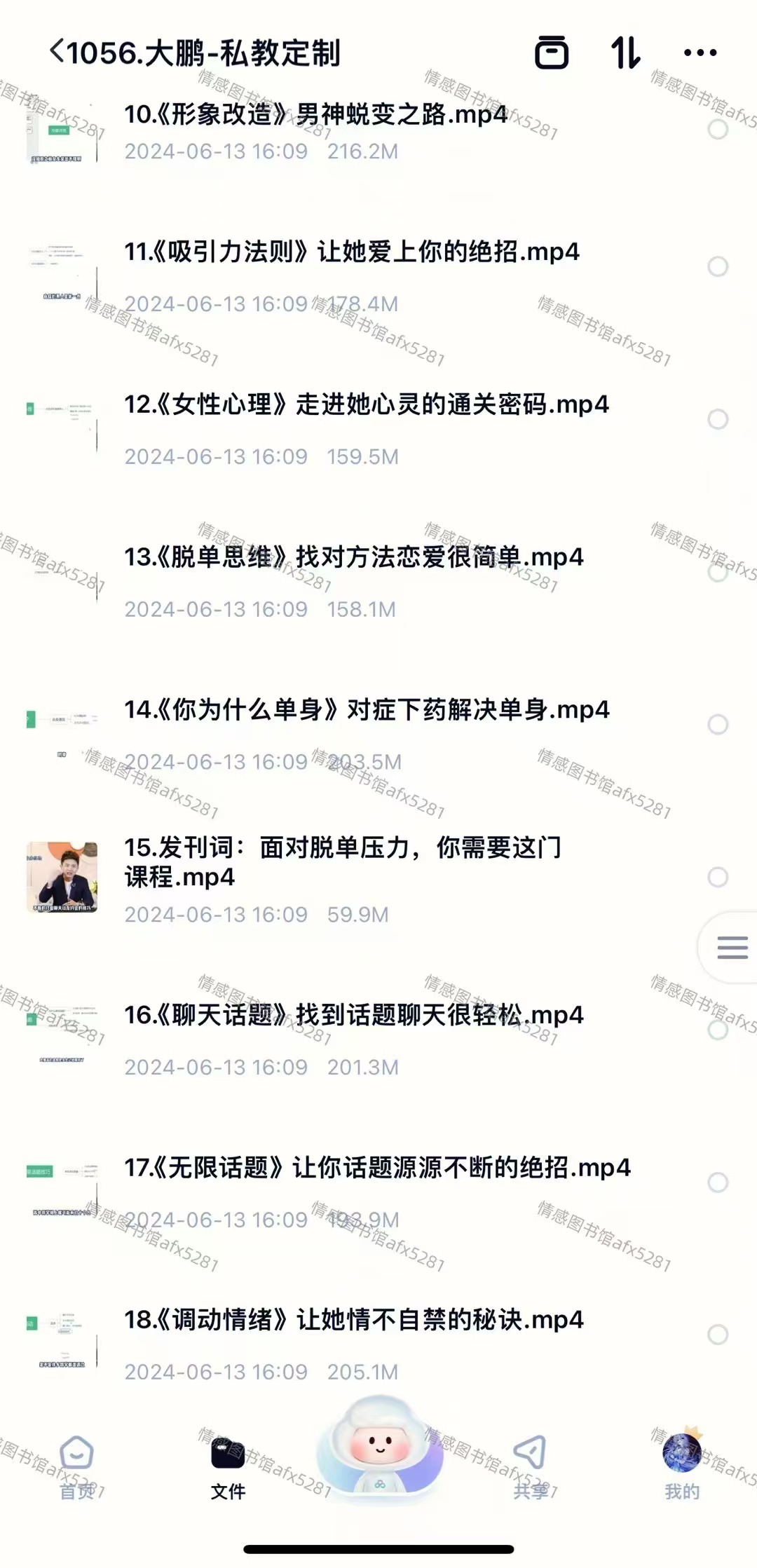The width and height of the screenshot is (757, 1568).
Task: Select the 14.《你为什么单身》 file circle
Action: [718, 725]
